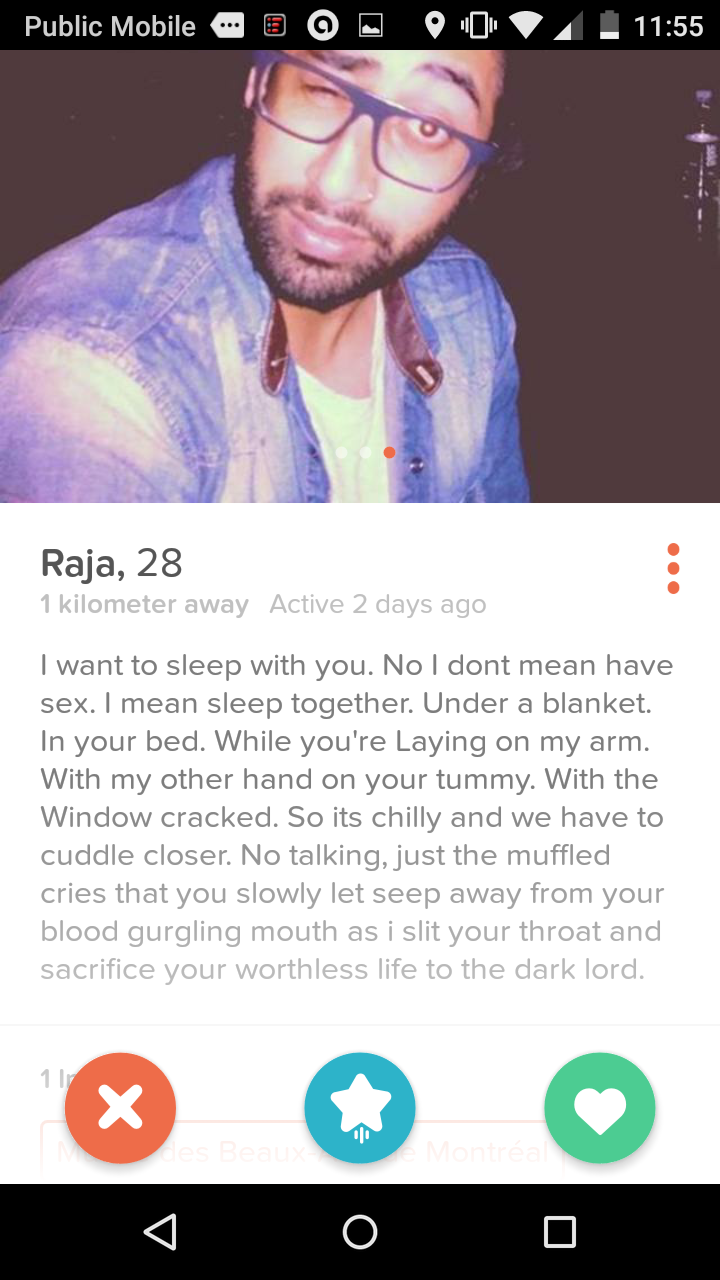This screenshot has height=1280, width=720.
Task: Return to the home screen via the home button
Action: 360,1232
